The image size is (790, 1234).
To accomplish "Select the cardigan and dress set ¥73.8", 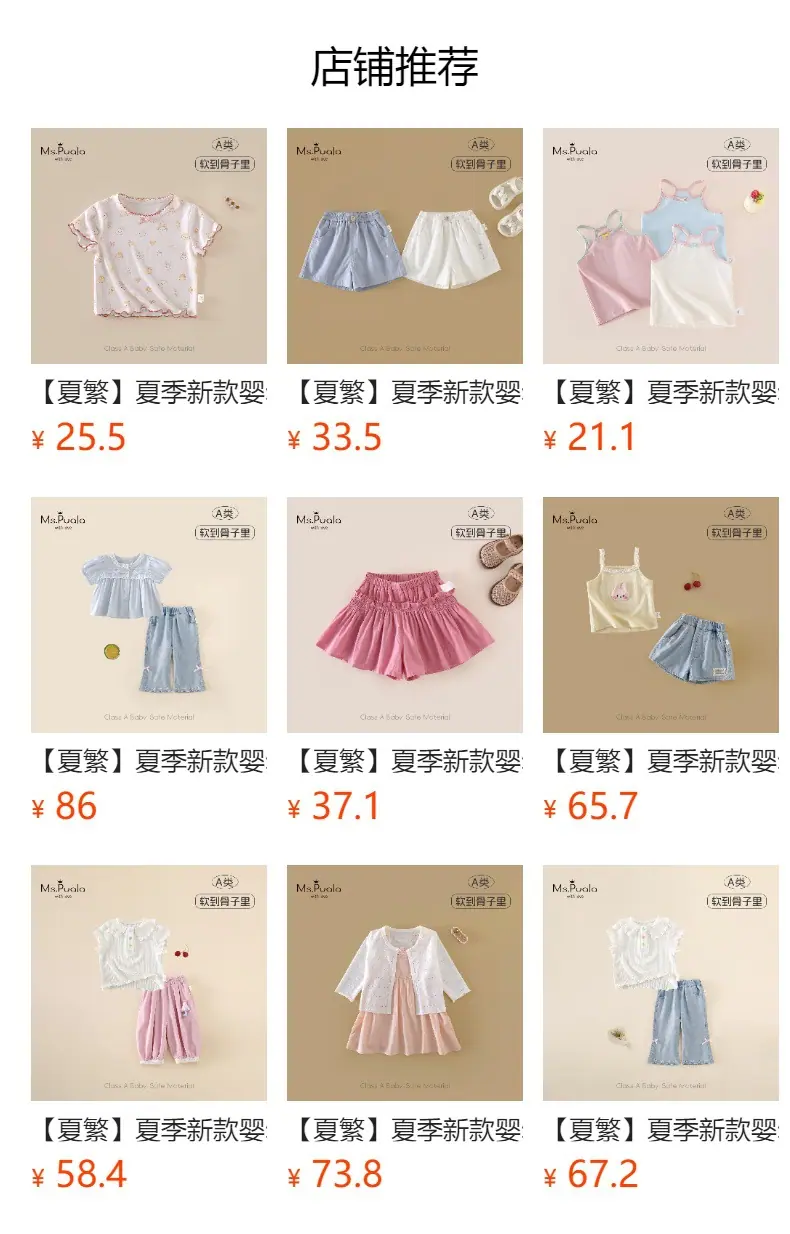I will tap(405, 983).
